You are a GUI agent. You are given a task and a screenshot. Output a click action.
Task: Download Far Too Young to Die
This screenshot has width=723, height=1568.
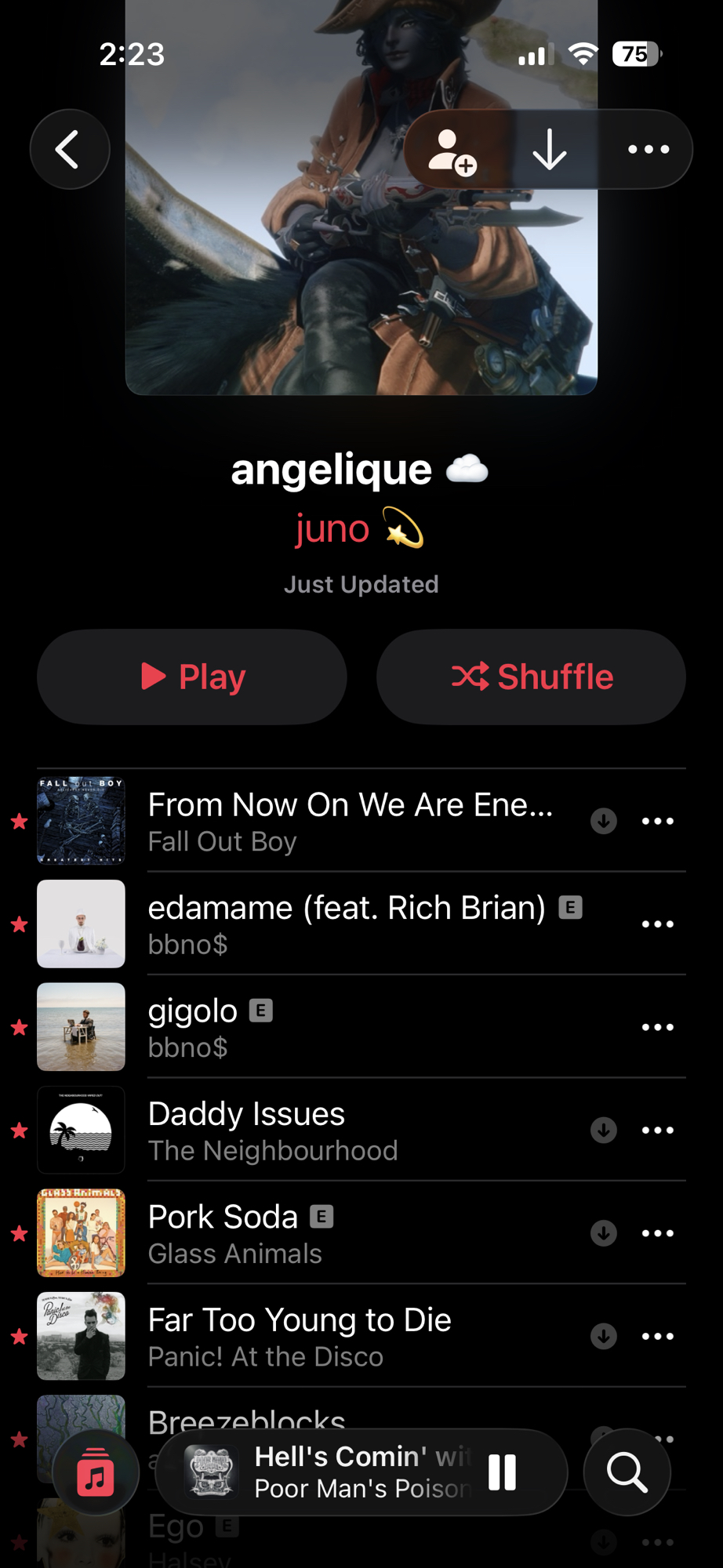(x=604, y=1336)
